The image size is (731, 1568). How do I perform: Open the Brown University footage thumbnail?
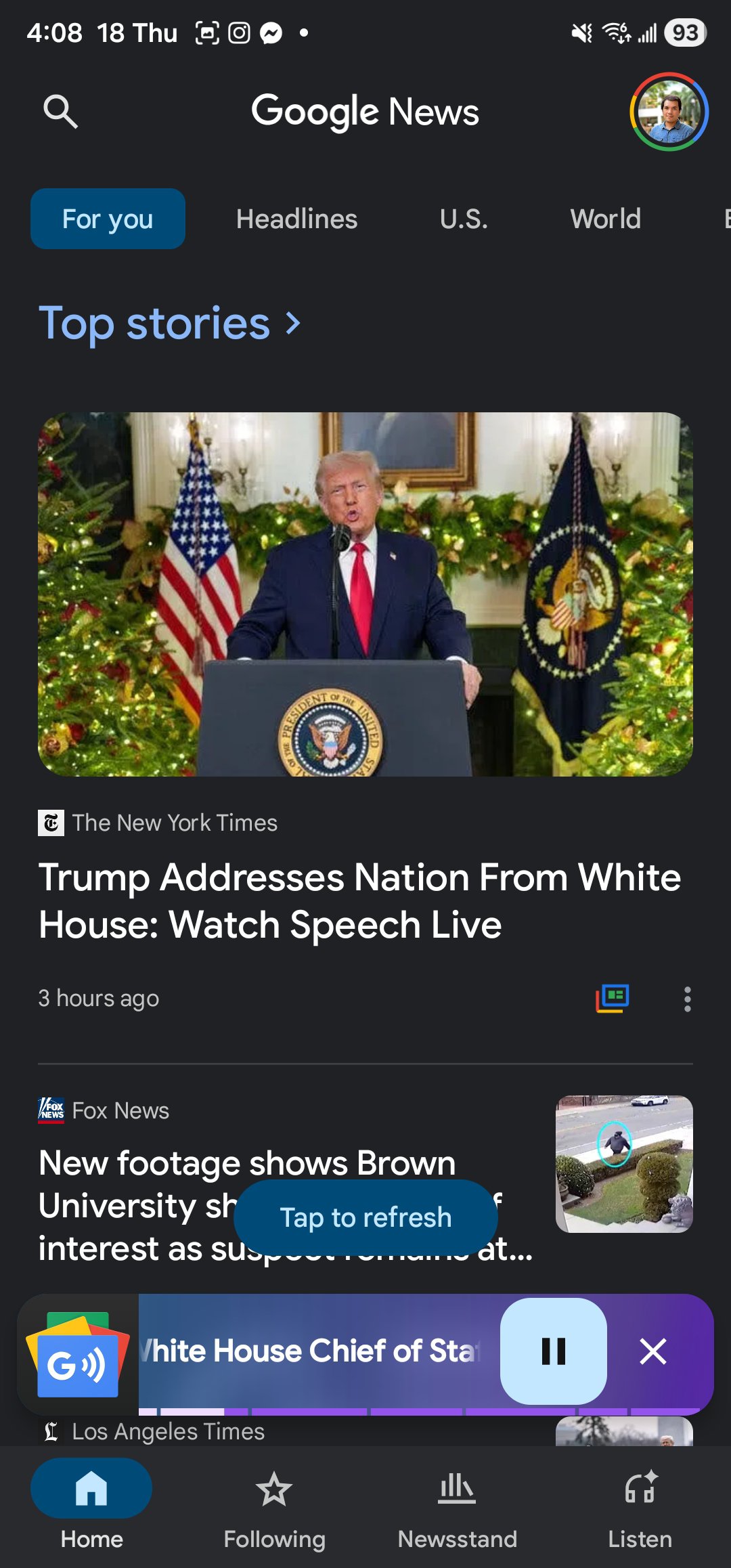[623, 1166]
